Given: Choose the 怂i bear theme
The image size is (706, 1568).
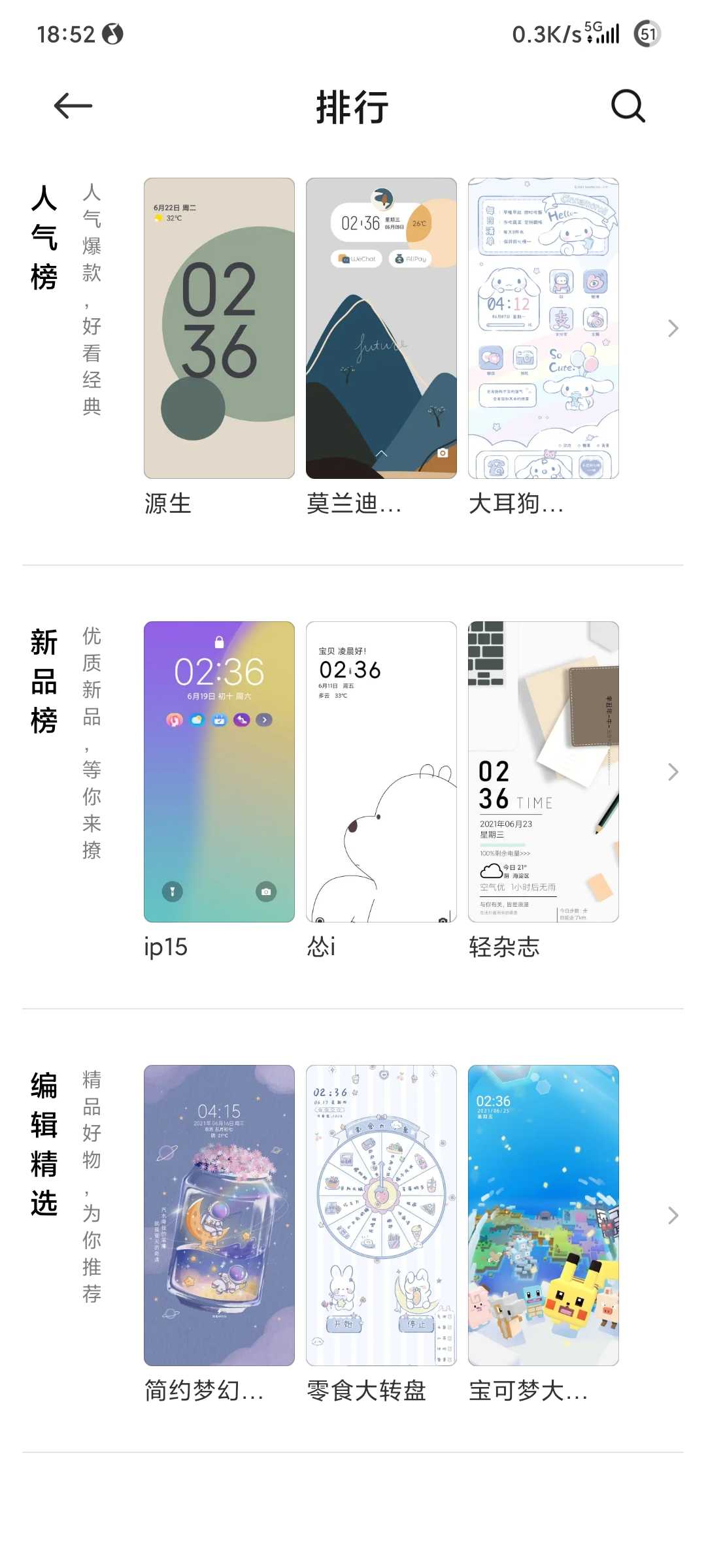Looking at the screenshot, I should (381, 772).
